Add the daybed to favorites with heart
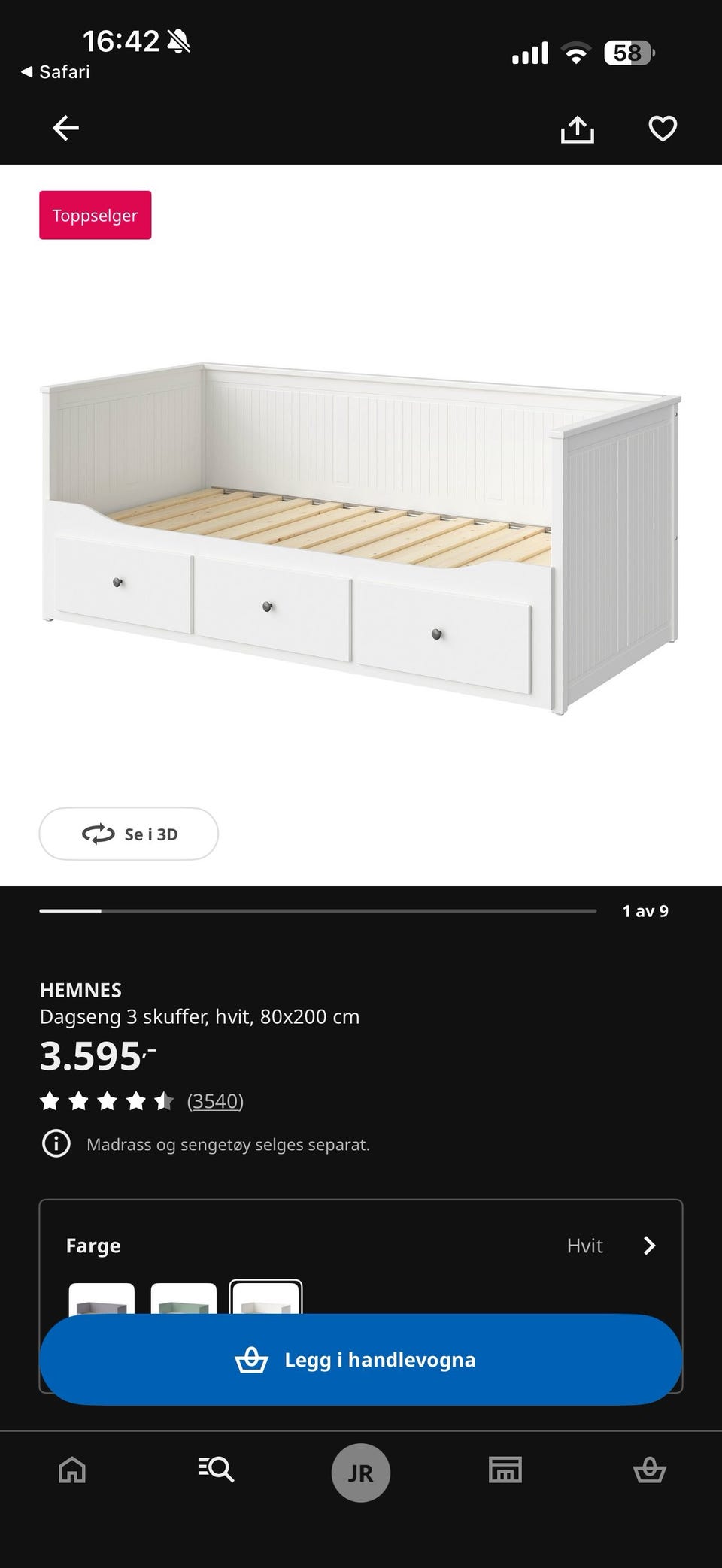This screenshot has height=1568, width=722. pos(662,129)
